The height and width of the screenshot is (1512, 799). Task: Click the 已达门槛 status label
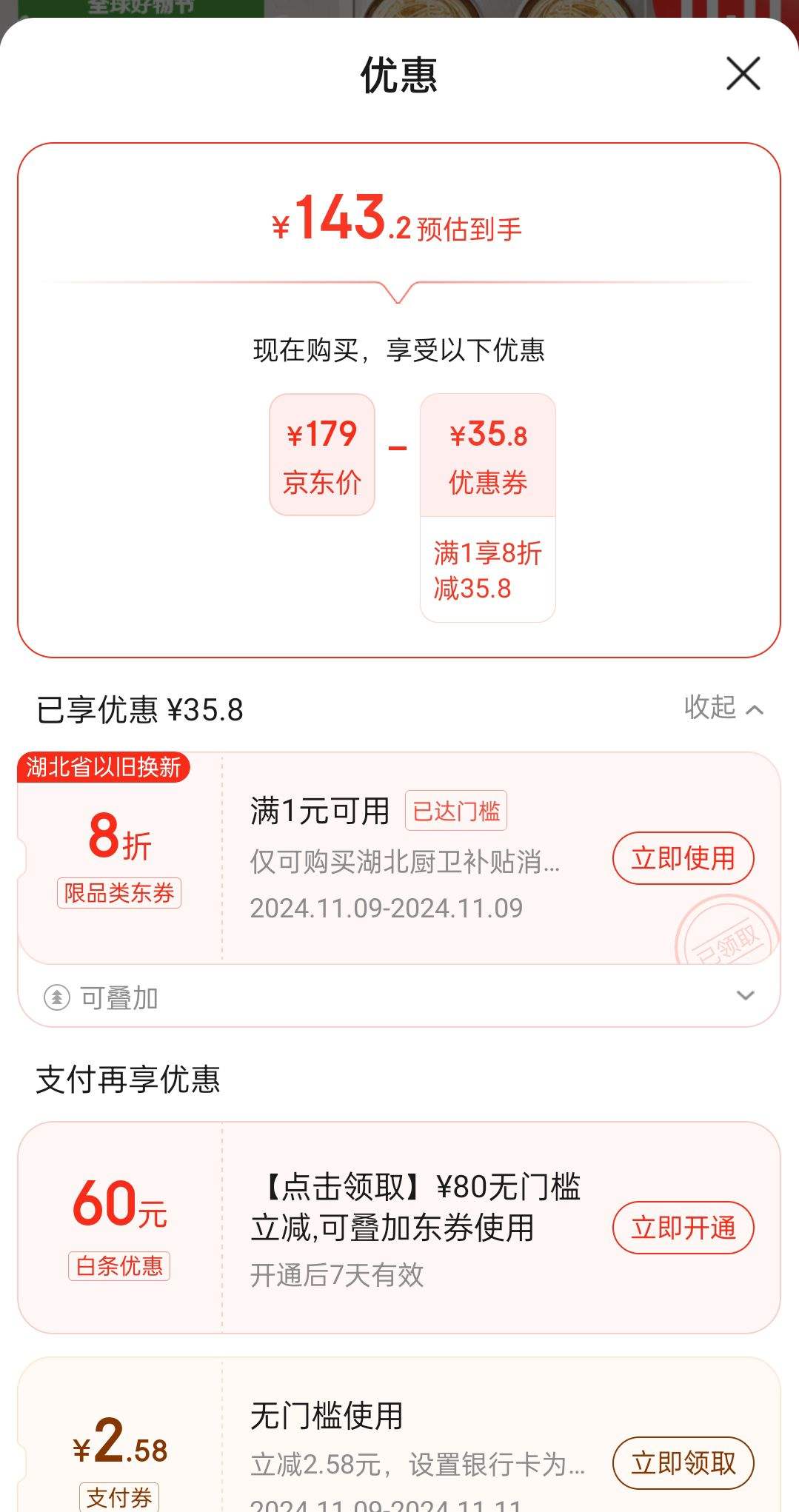pos(456,812)
